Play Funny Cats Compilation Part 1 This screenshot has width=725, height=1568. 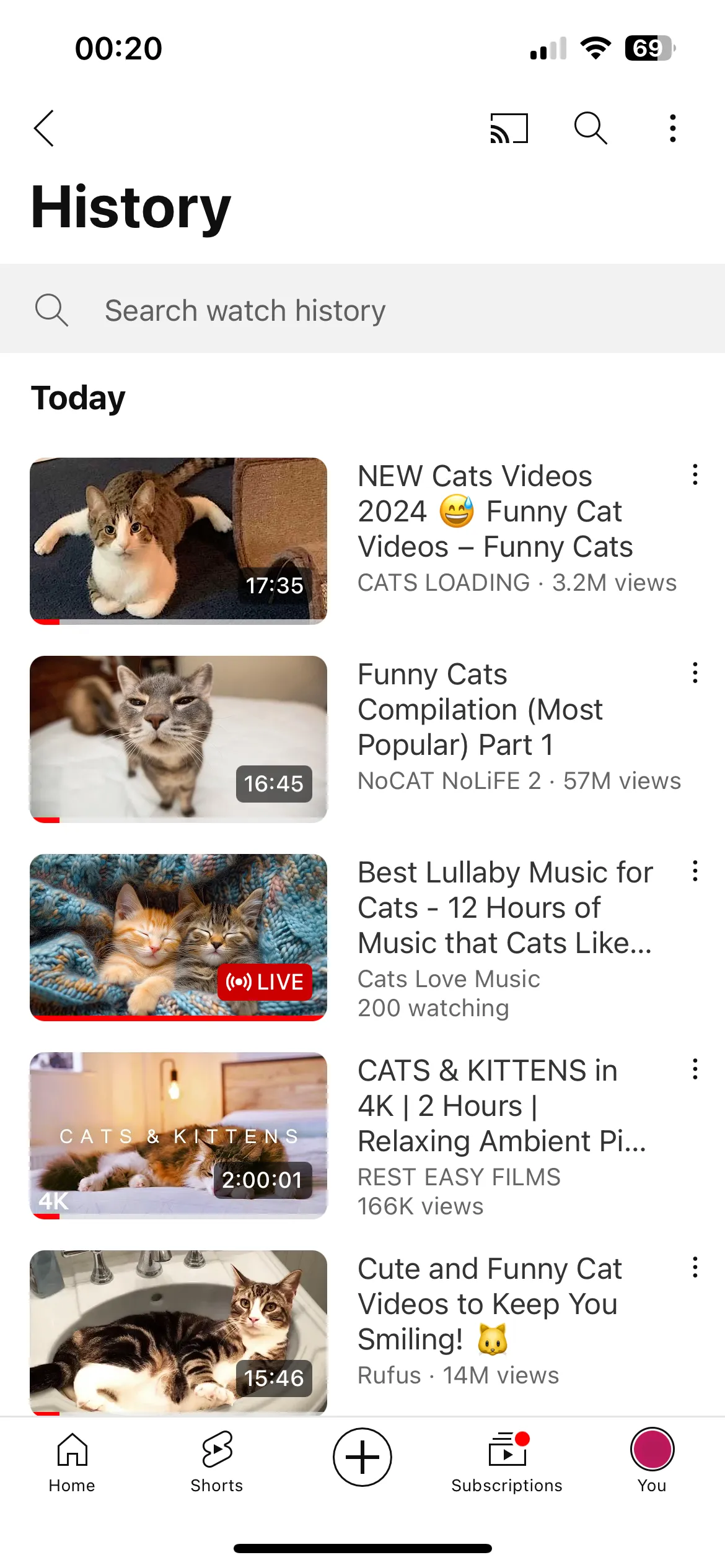[x=178, y=739]
